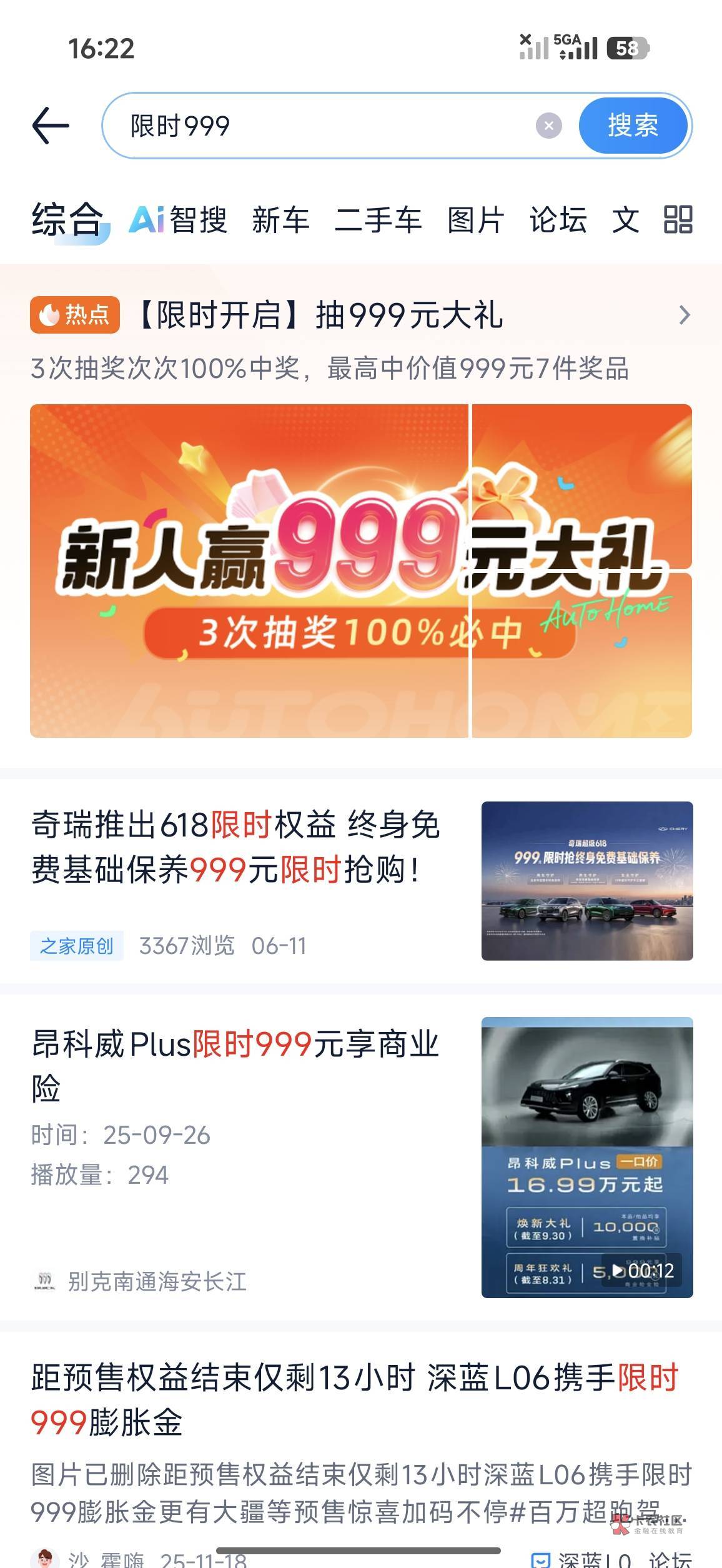Select the 二手车 tab
Viewport: 722px width, 1568px height.
point(378,220)
